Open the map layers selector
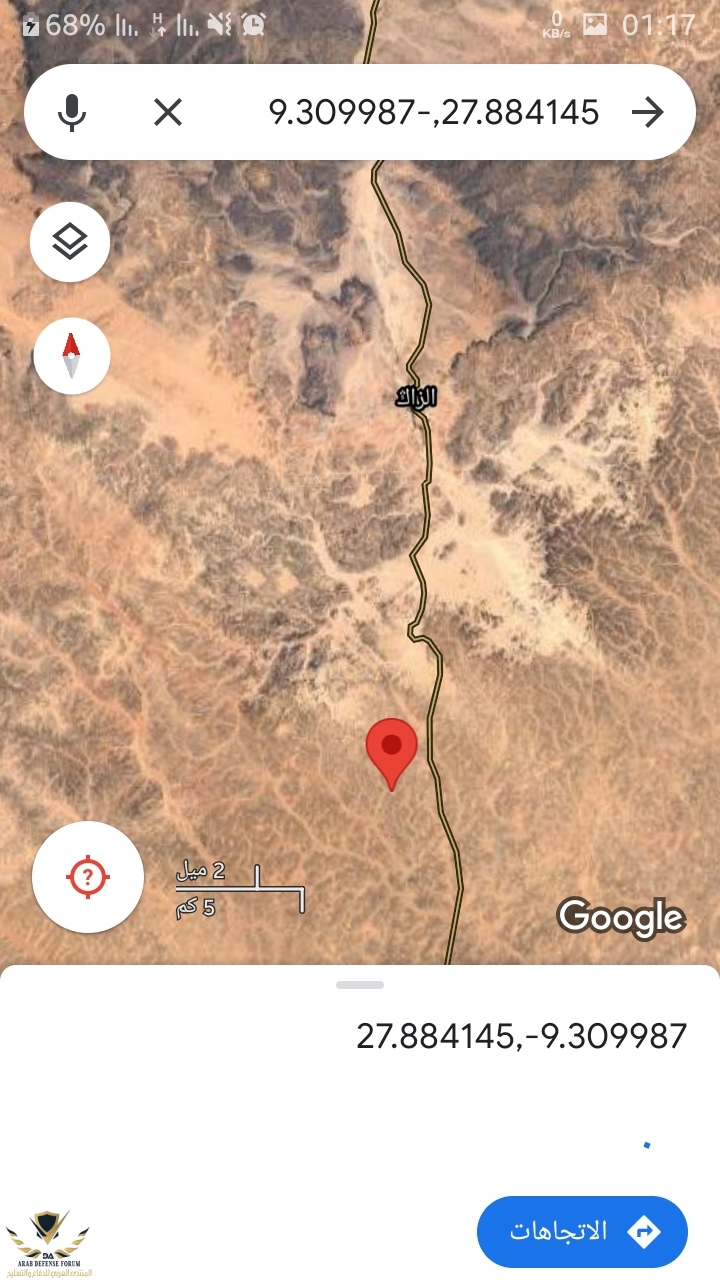Screen dimensions: 720x1280 click(x=70, y=241)
